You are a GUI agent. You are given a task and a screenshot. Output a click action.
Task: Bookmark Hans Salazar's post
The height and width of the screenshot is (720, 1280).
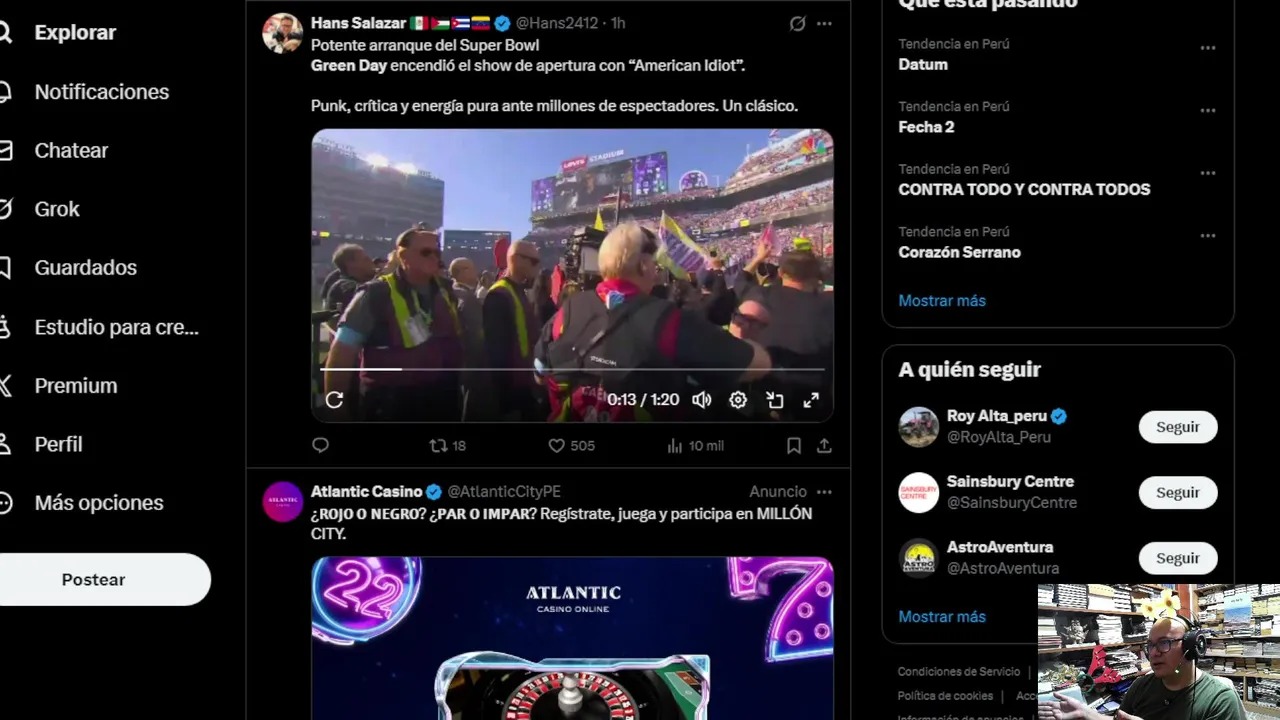click(793, 446)
